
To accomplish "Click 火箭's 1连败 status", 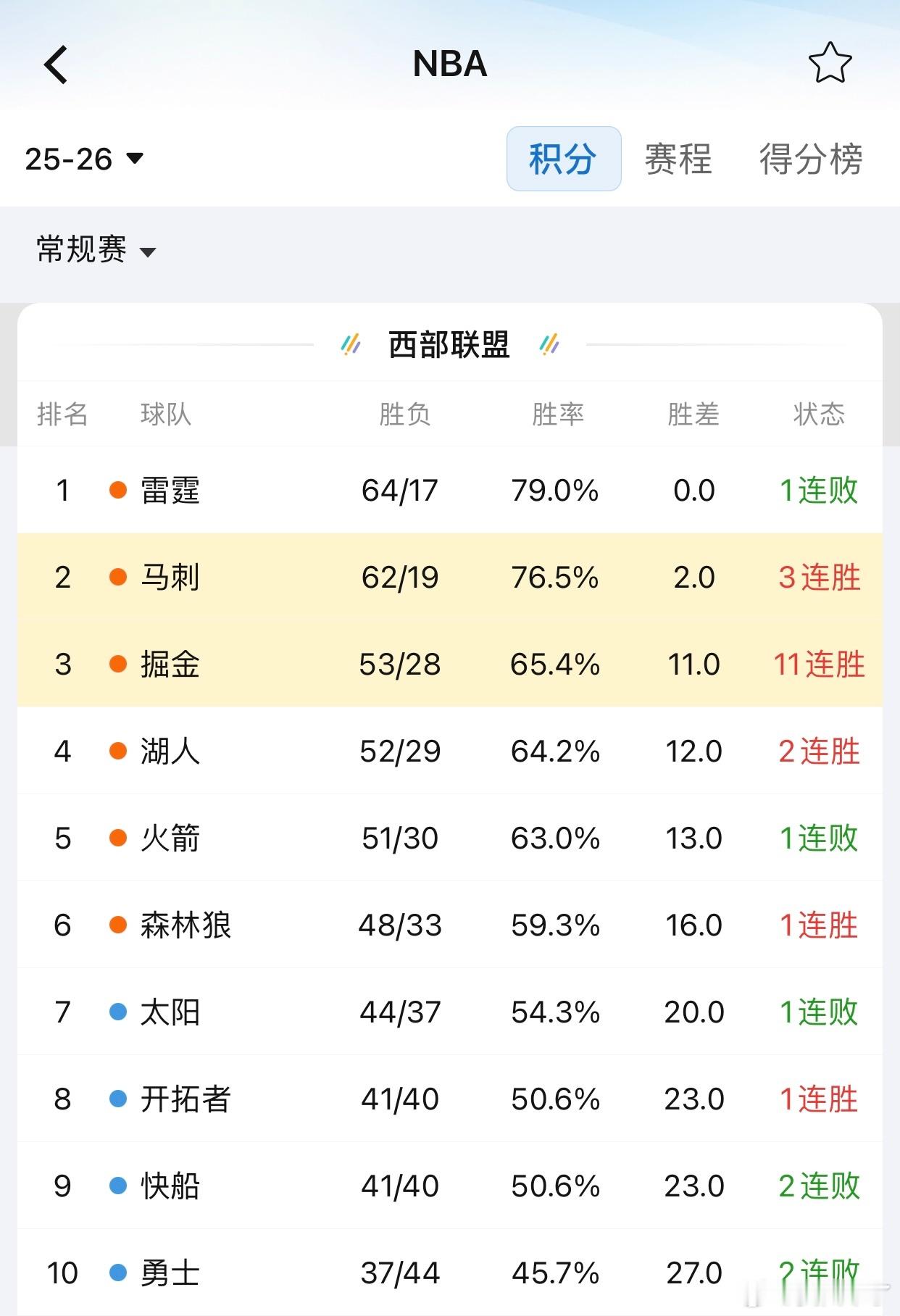I will 817,838.
